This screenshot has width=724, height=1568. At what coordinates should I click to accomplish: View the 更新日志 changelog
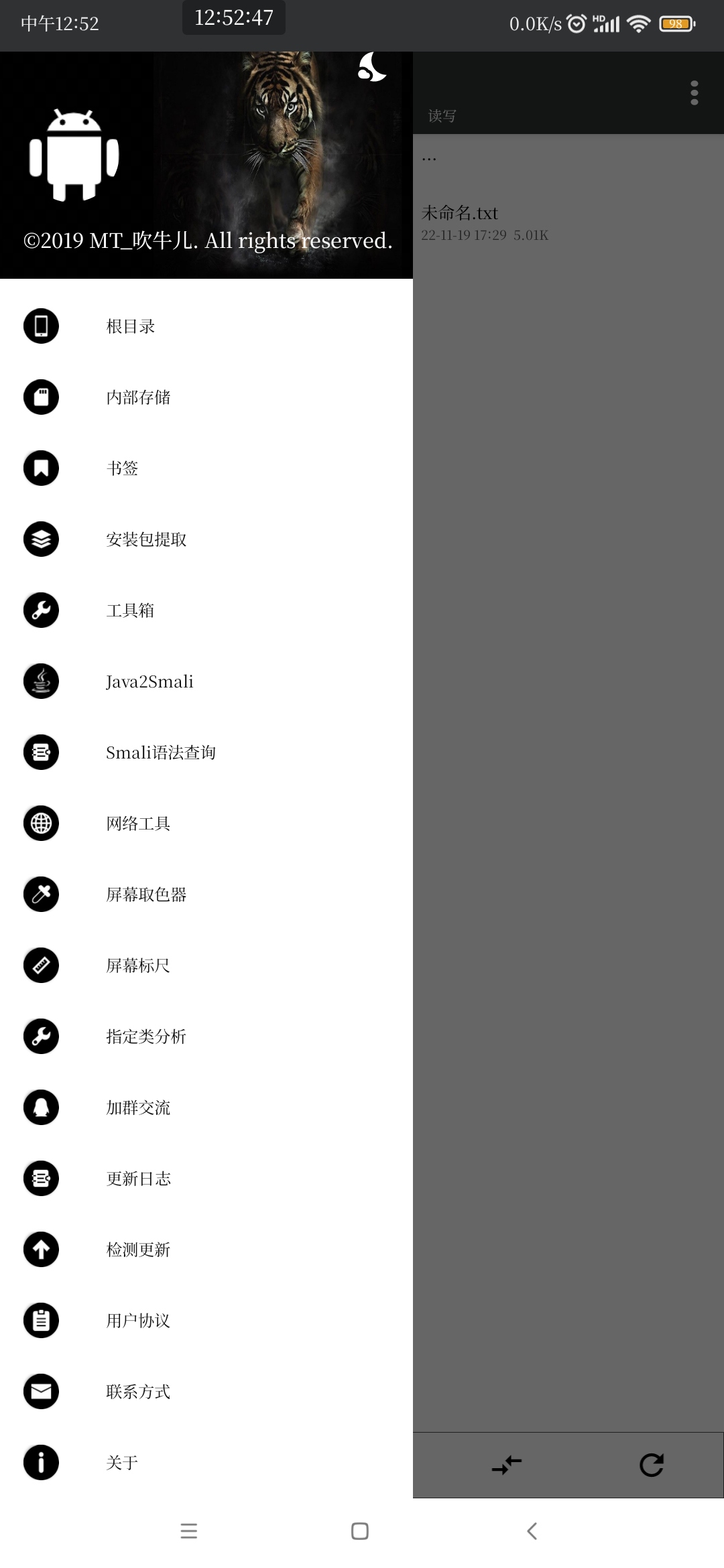coord(206,1179)
